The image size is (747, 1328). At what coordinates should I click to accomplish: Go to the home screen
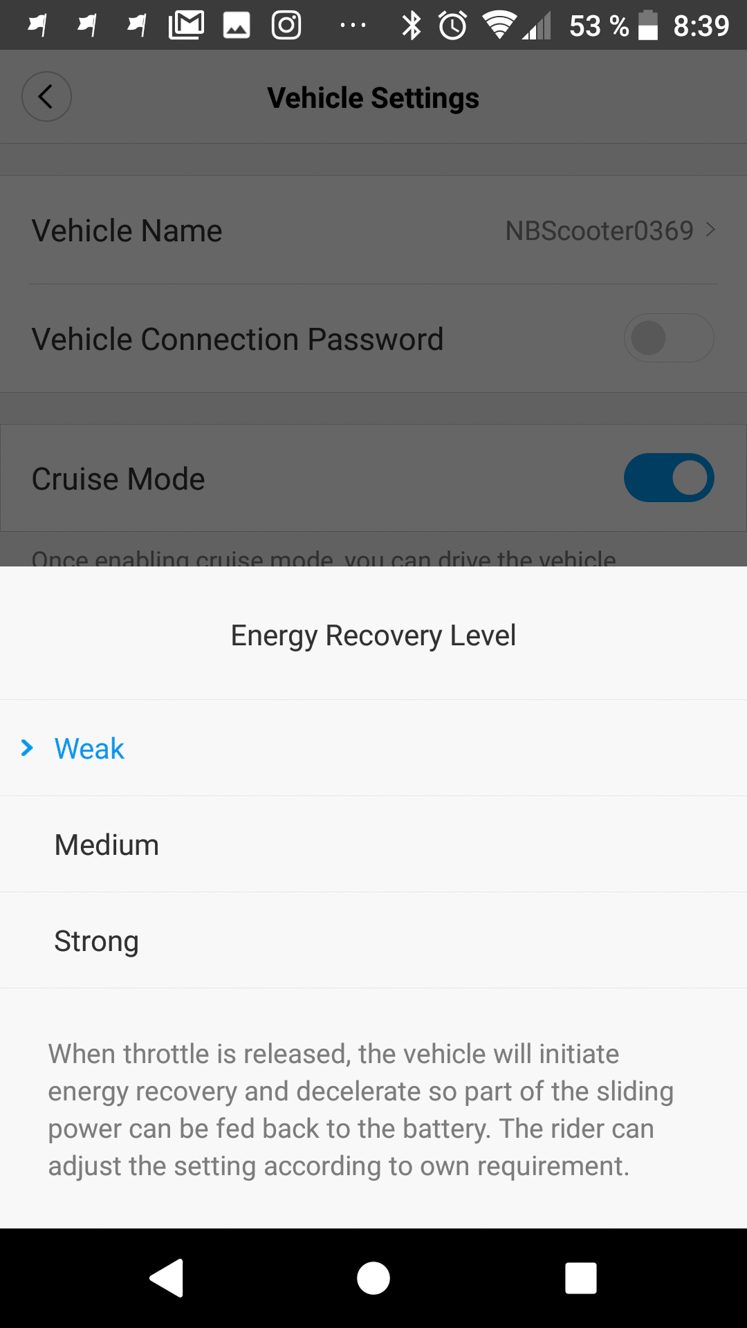(373, 1278)
